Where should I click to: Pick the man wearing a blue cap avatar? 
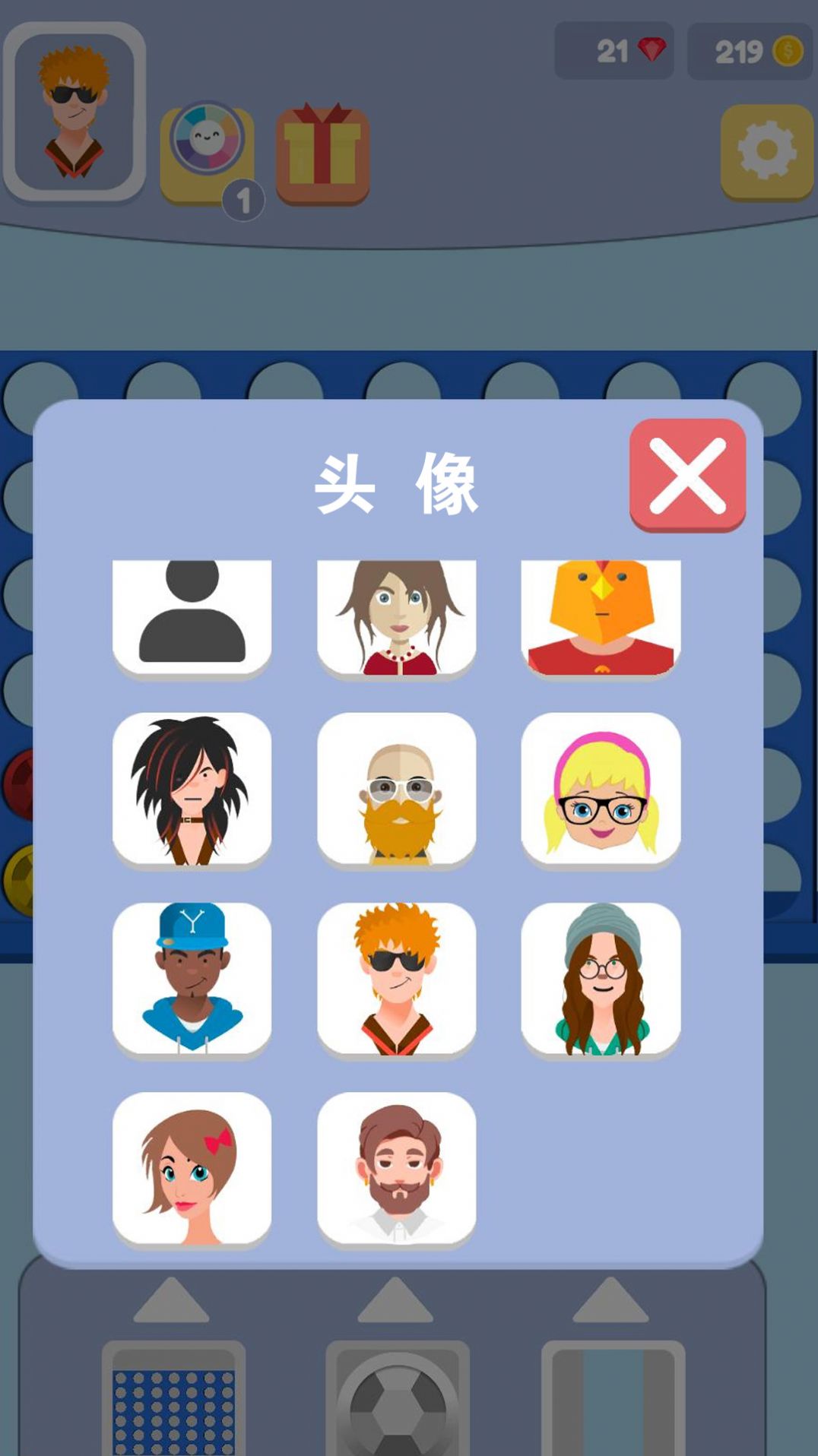(x=192, y=980)
